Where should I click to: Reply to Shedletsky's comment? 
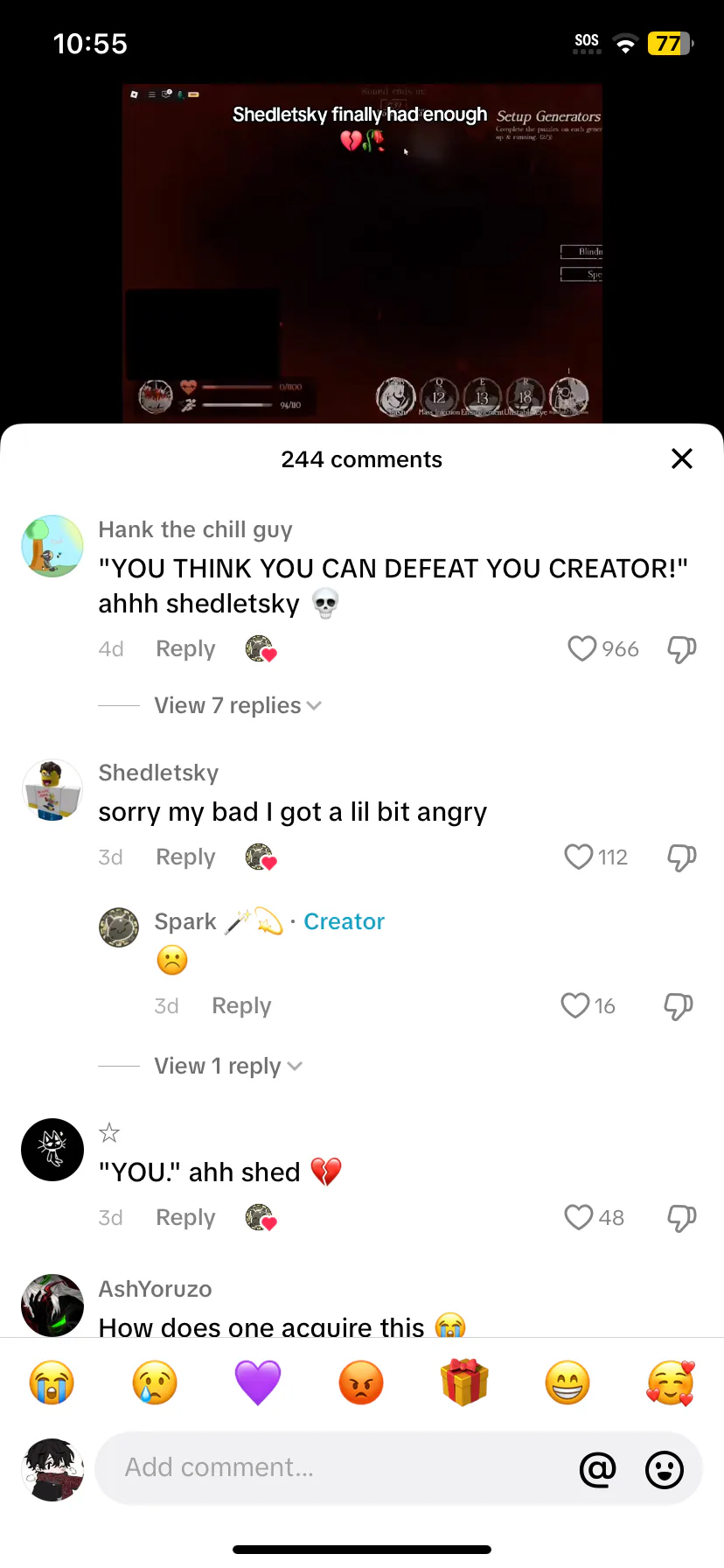(x=185, y=857)
